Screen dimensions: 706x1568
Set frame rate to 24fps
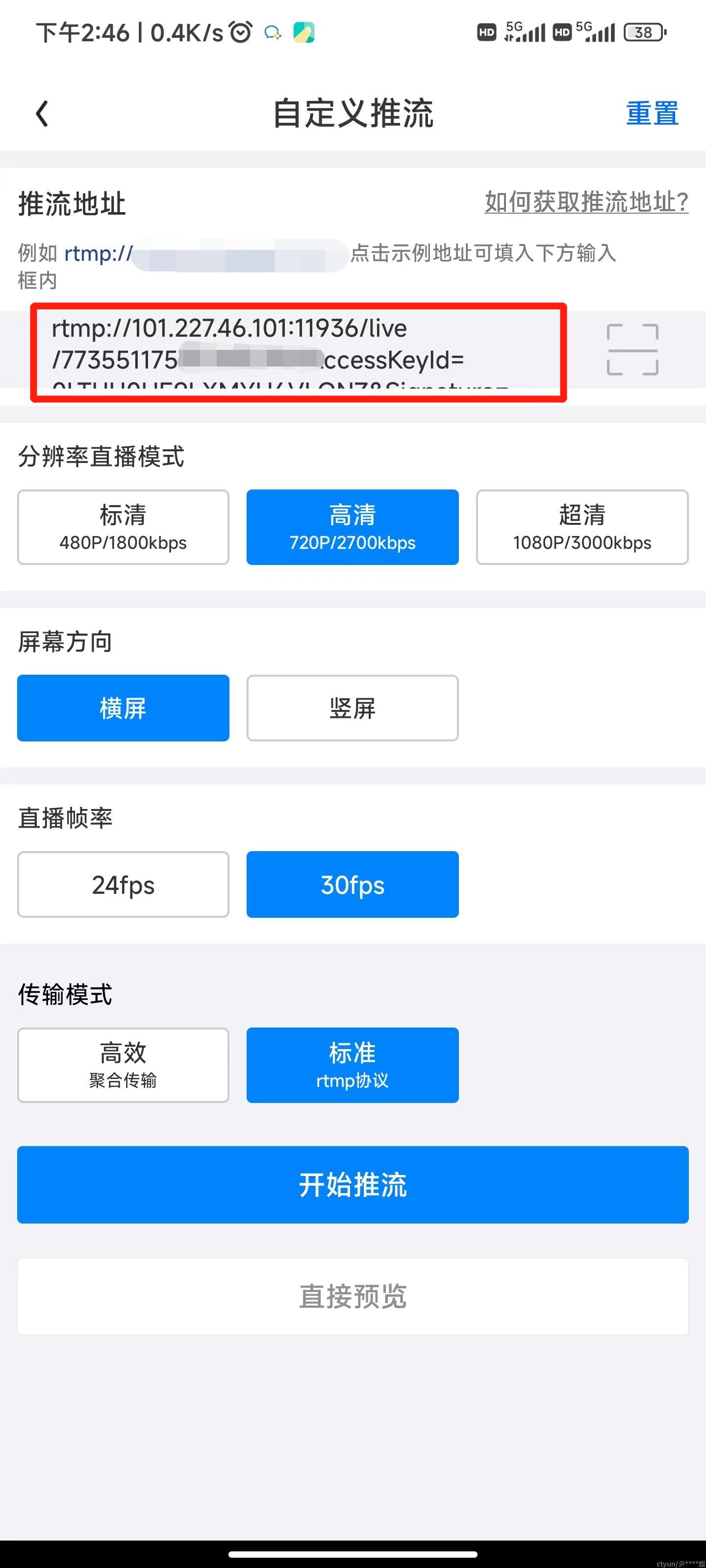click(x=123, y=884)
